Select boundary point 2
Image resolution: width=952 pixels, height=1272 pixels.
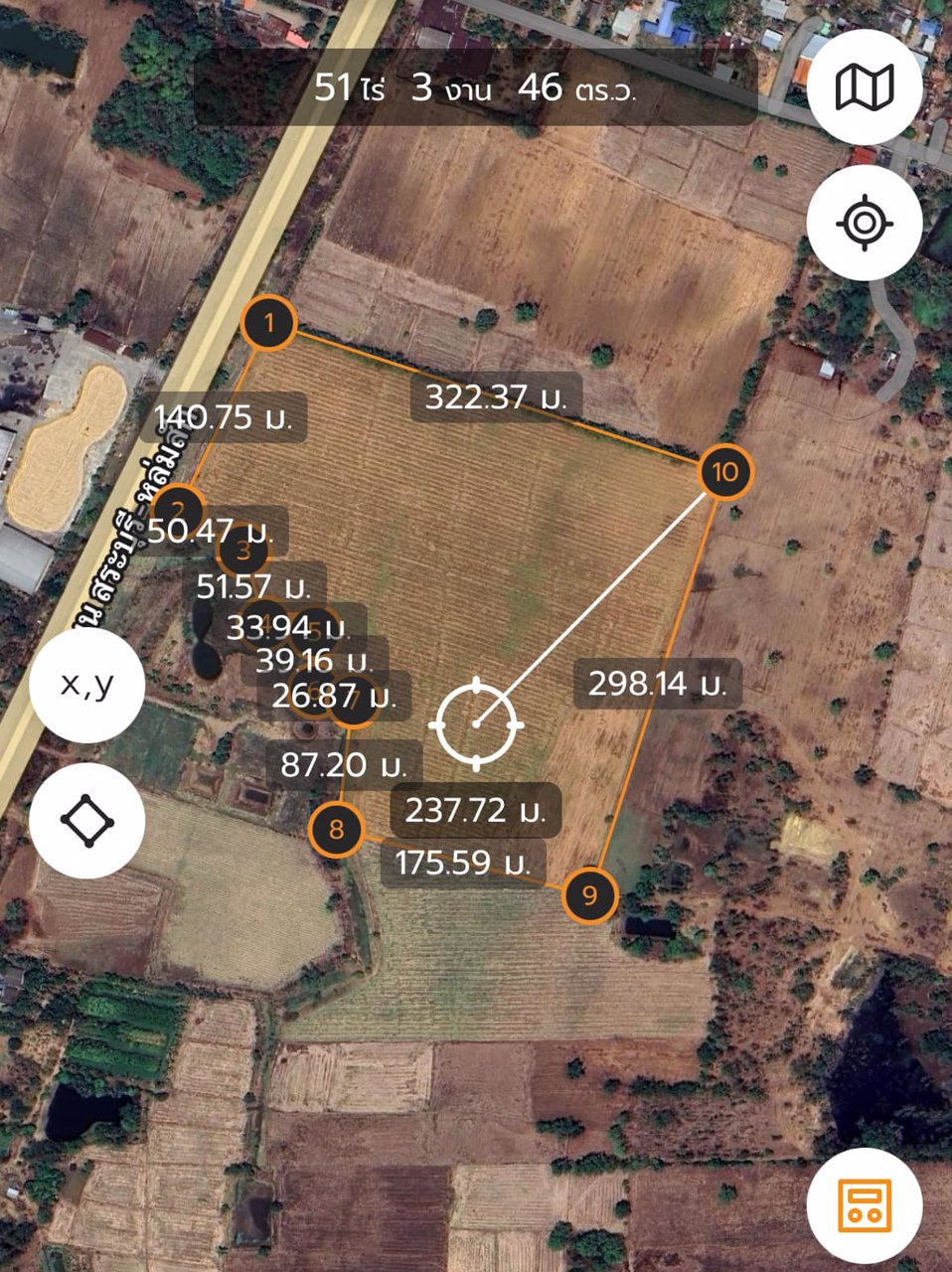click(x=179, y=506)
